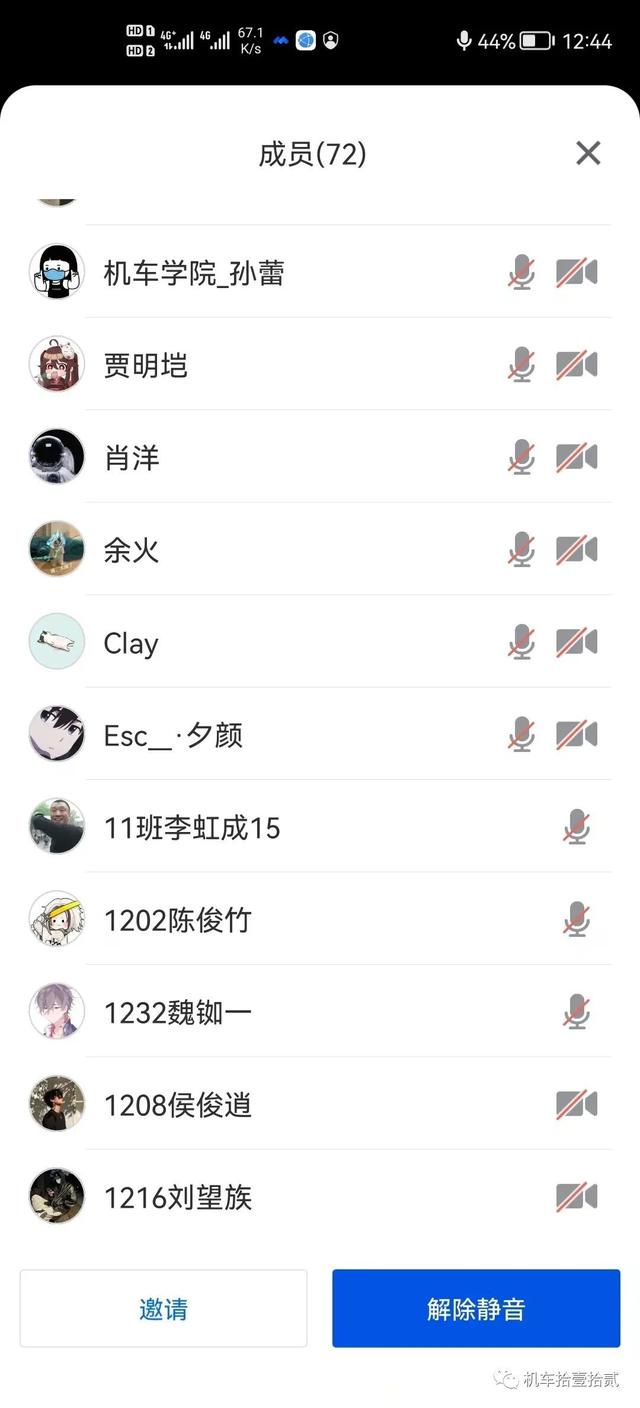The image size is (640, 1408).
Task: Tap the 1216刘望族 row
Action: pos(178,1197)
